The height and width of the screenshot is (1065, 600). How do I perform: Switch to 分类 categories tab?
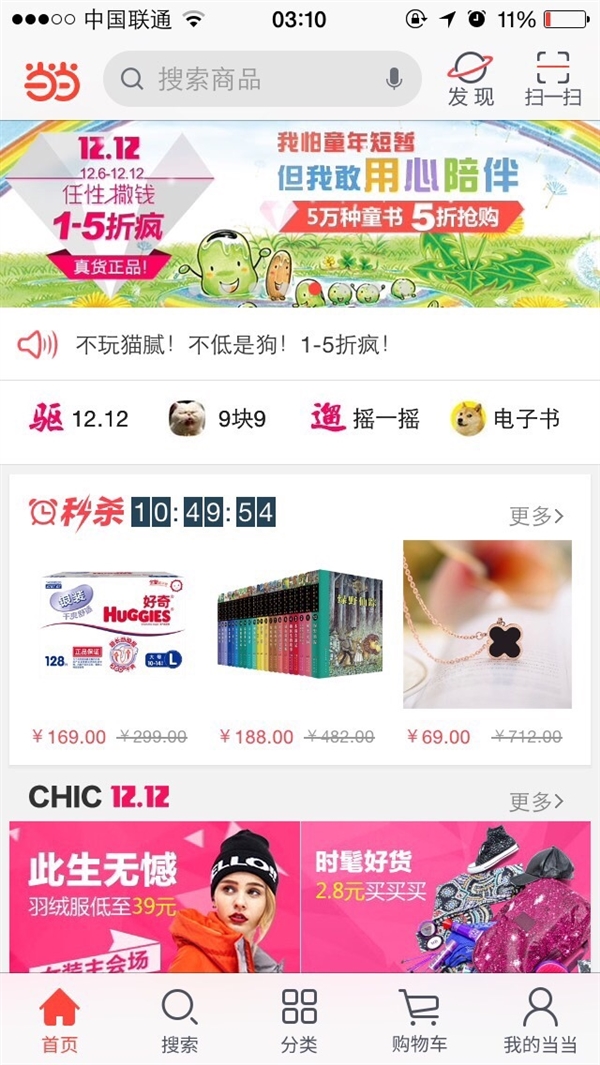coord(299,1020)
